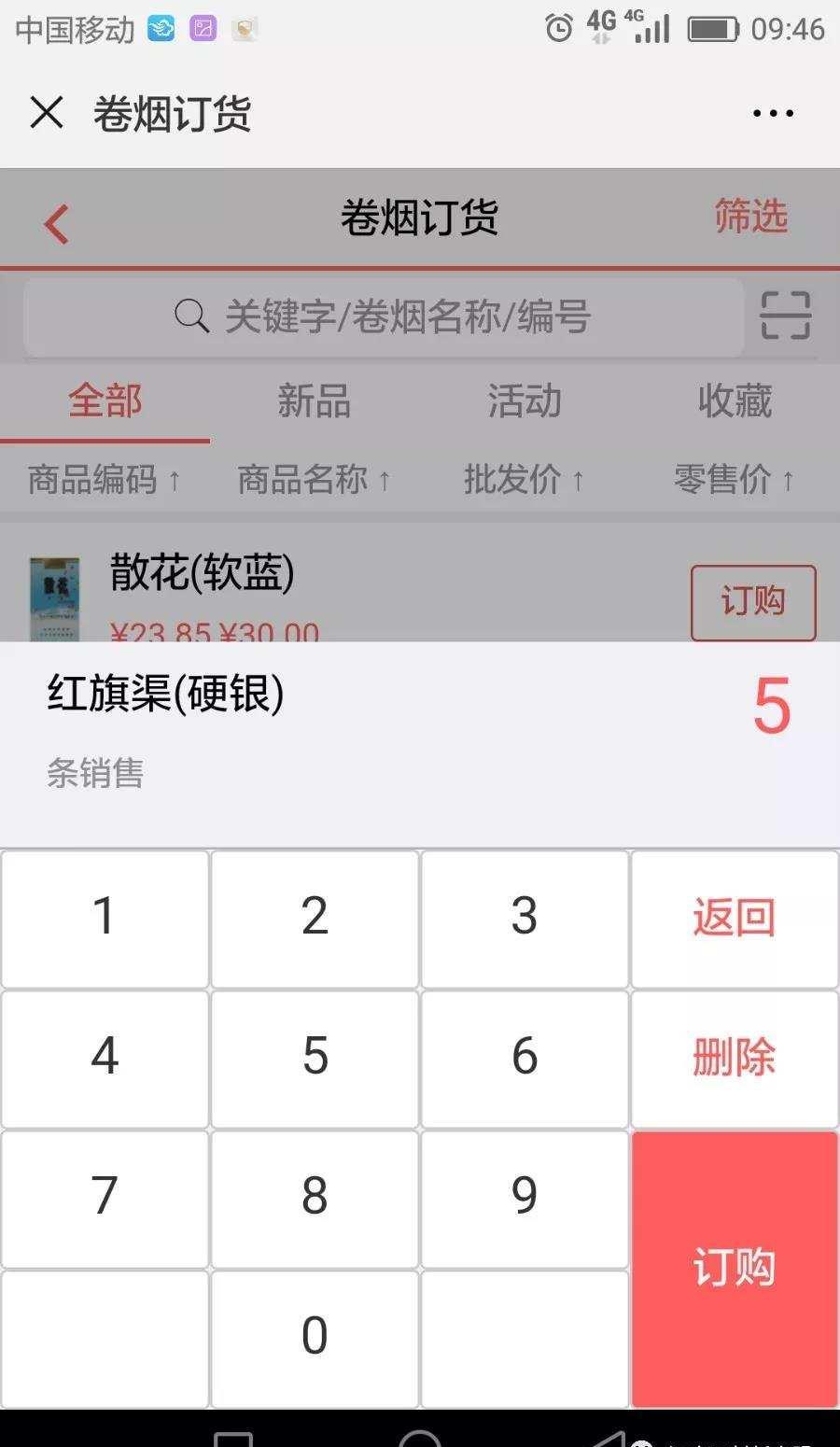The height and width of the screenshot is (1447, 840).
Task: Sort by 批发价
Action: tap(524, 480)
